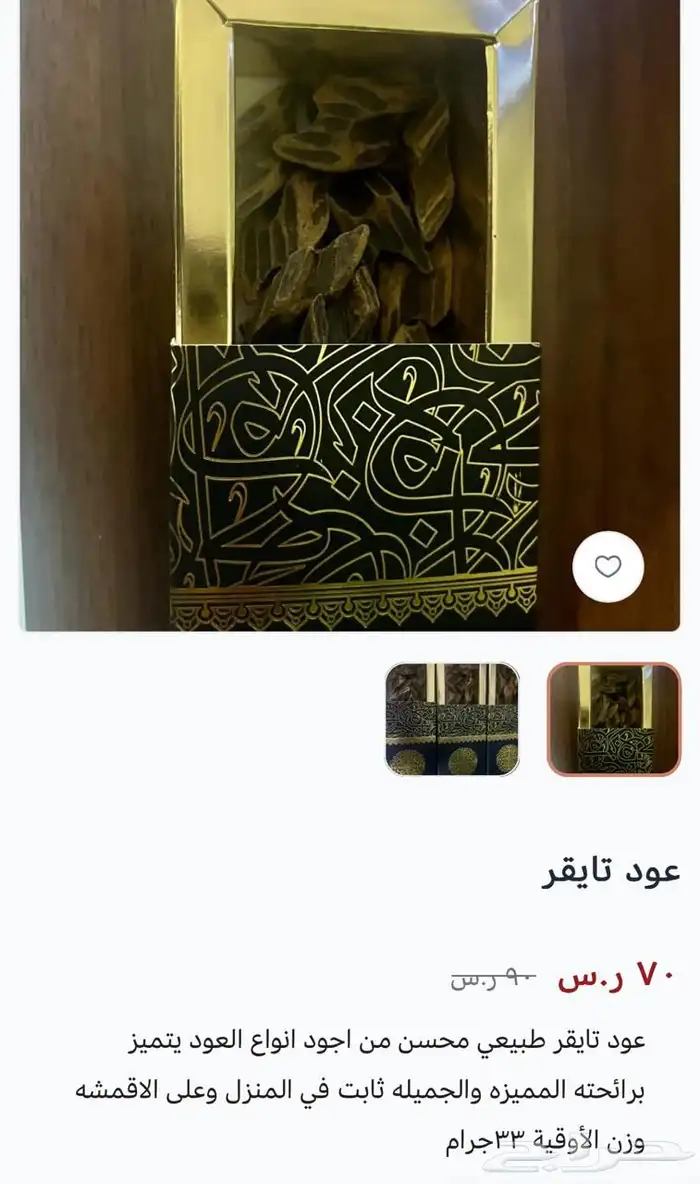Open the main product photo of the oud box
Image resolution: width=700 pixels, height=1184 pixels.
pos(350,315)
